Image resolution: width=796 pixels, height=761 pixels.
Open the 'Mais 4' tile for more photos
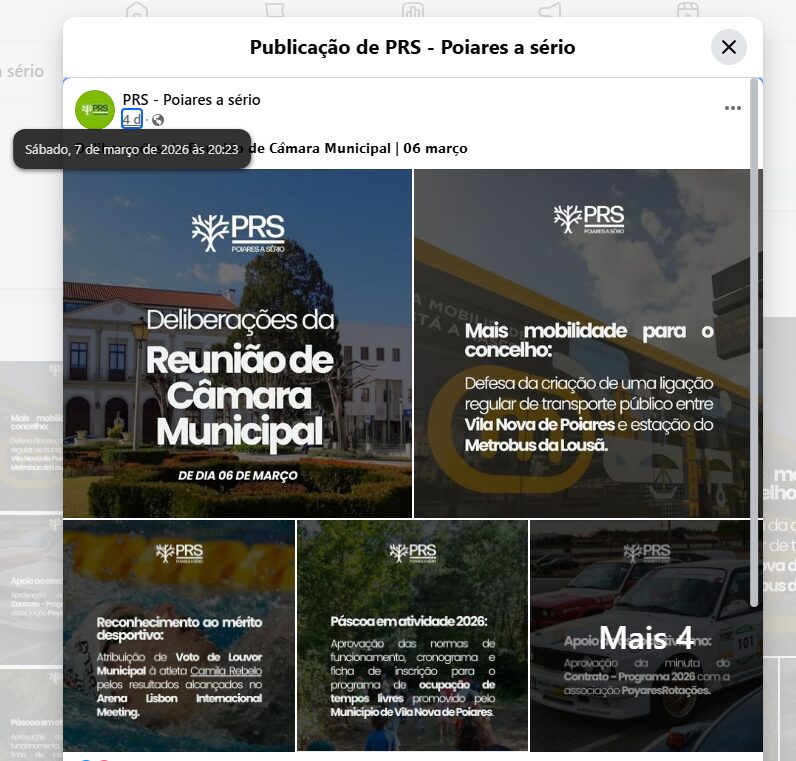(646, 635)
